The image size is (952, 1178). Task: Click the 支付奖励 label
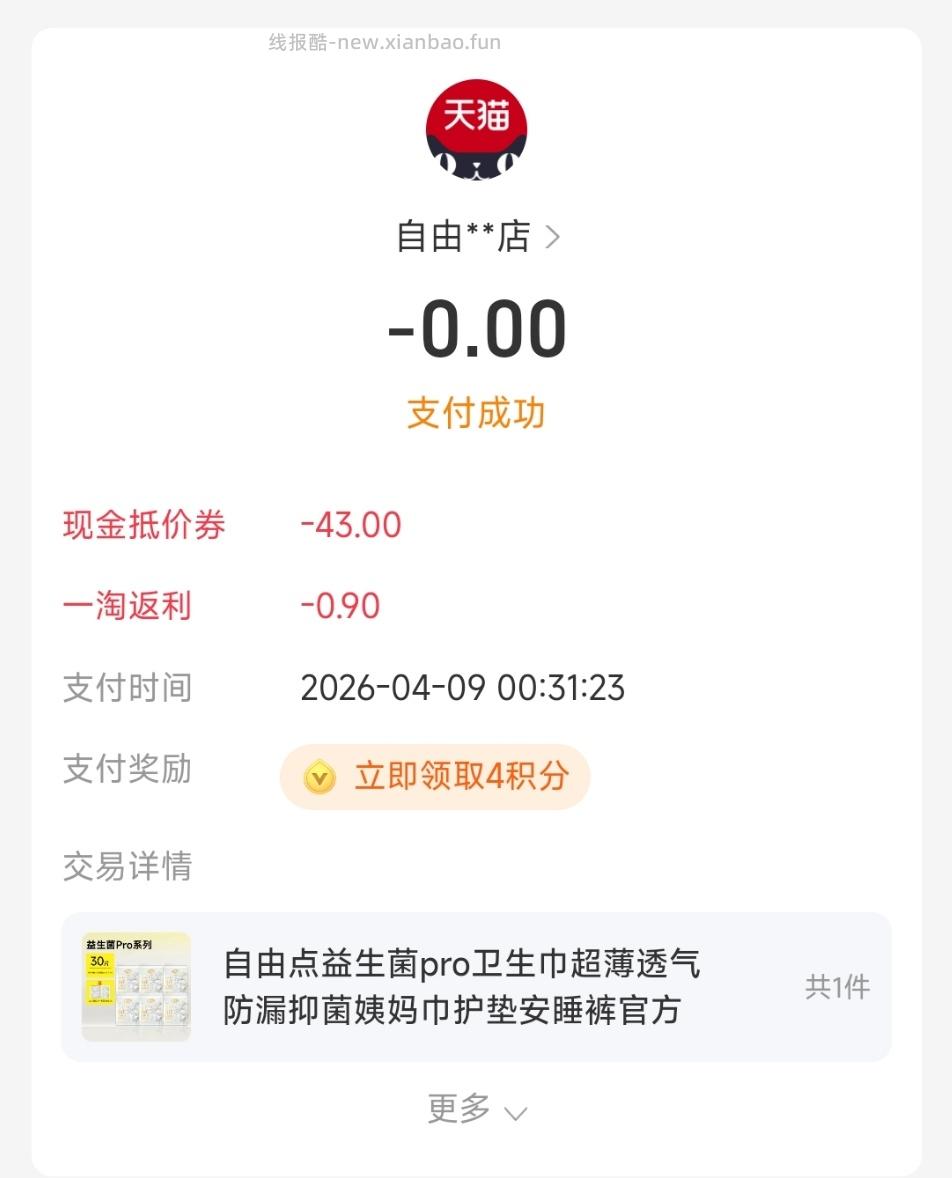click(x=125, y=770)
